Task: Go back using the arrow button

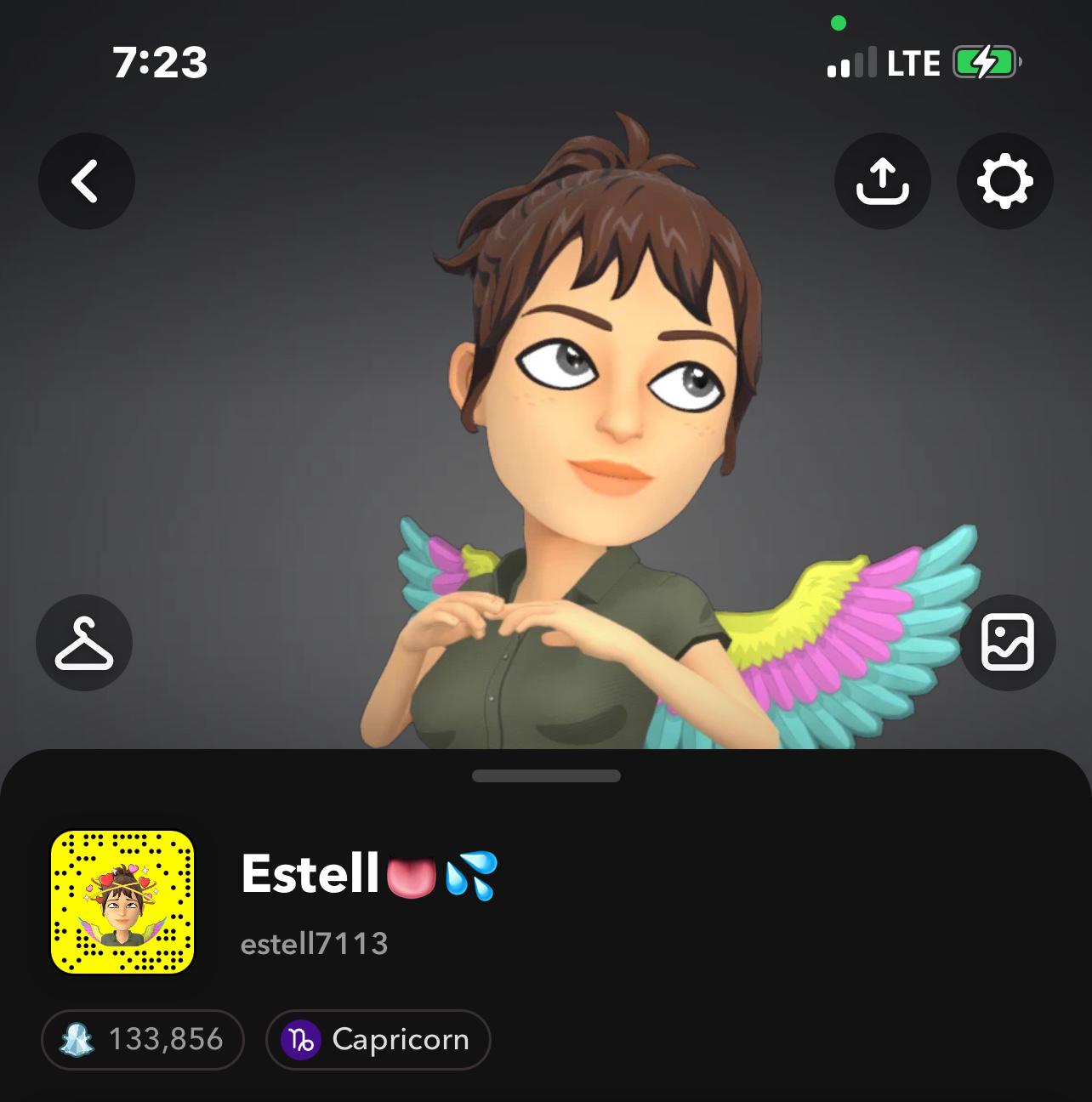Action: pyautogui.click(x=86, y=181)
